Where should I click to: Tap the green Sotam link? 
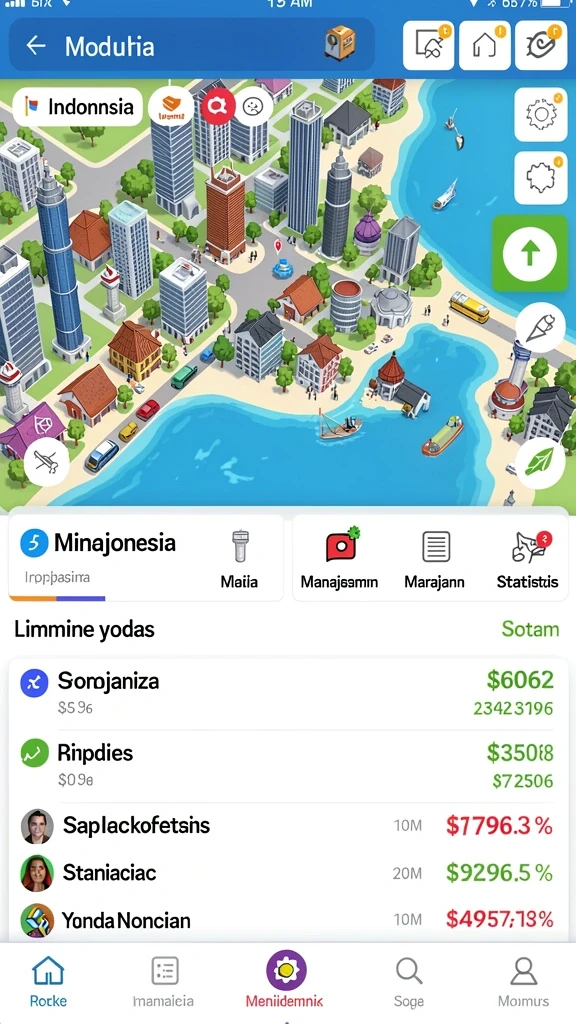coord(530,629)
